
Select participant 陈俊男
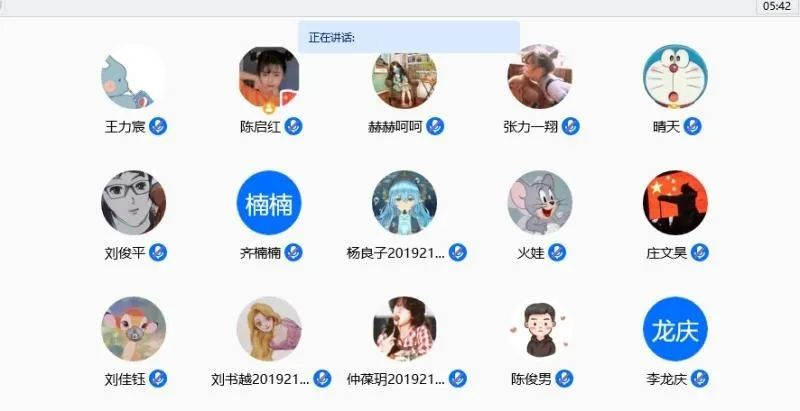(539, 329)
